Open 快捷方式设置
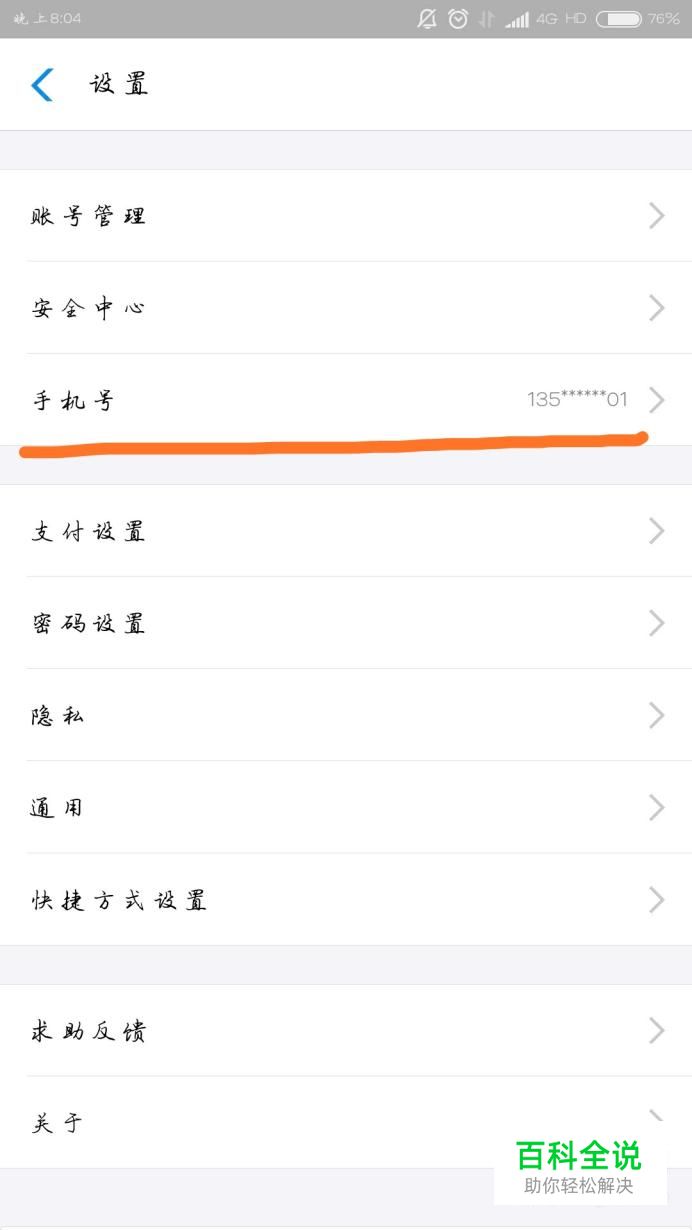Screen dimensions: 692x1230 [x=346, y=899]
